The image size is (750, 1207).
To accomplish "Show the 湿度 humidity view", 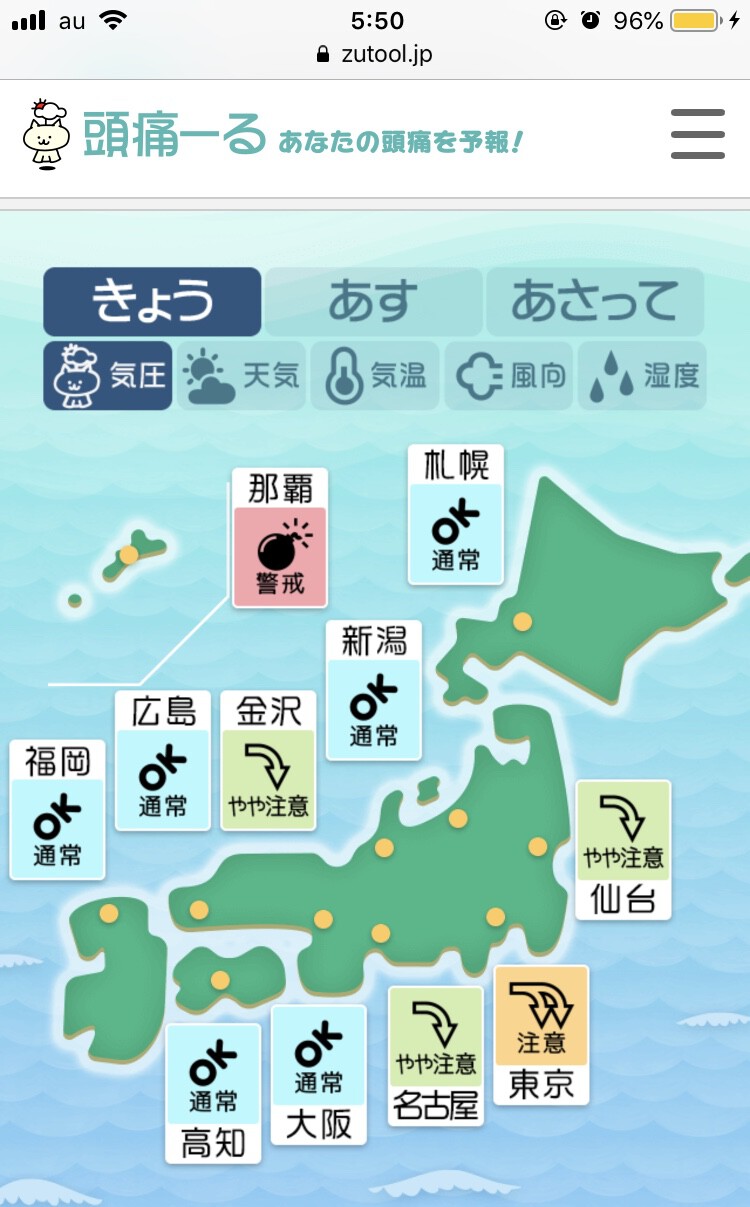I will (x=642, y=376).
